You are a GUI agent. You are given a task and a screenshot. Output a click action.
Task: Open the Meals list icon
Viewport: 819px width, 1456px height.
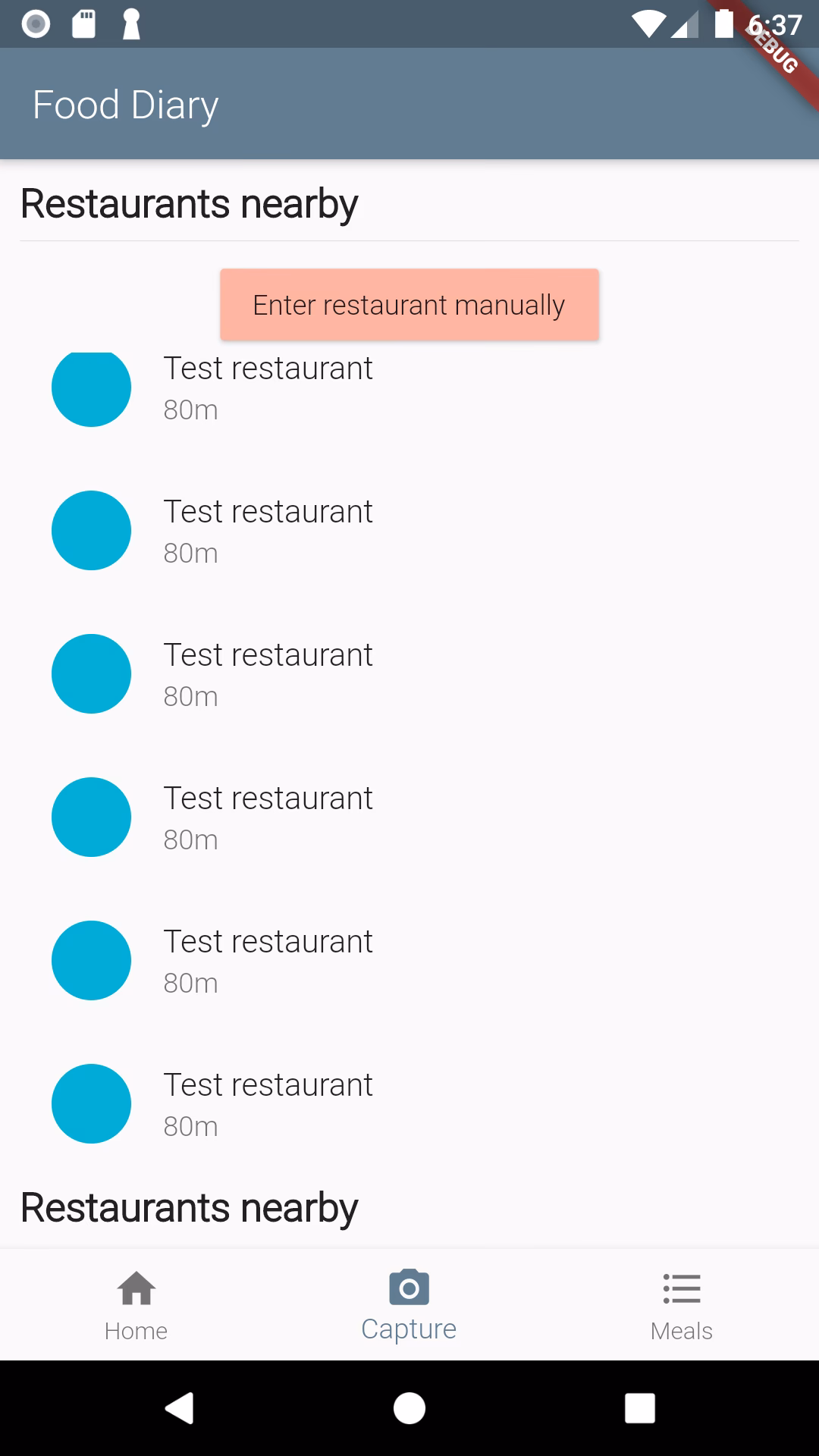click(681, 1288)
